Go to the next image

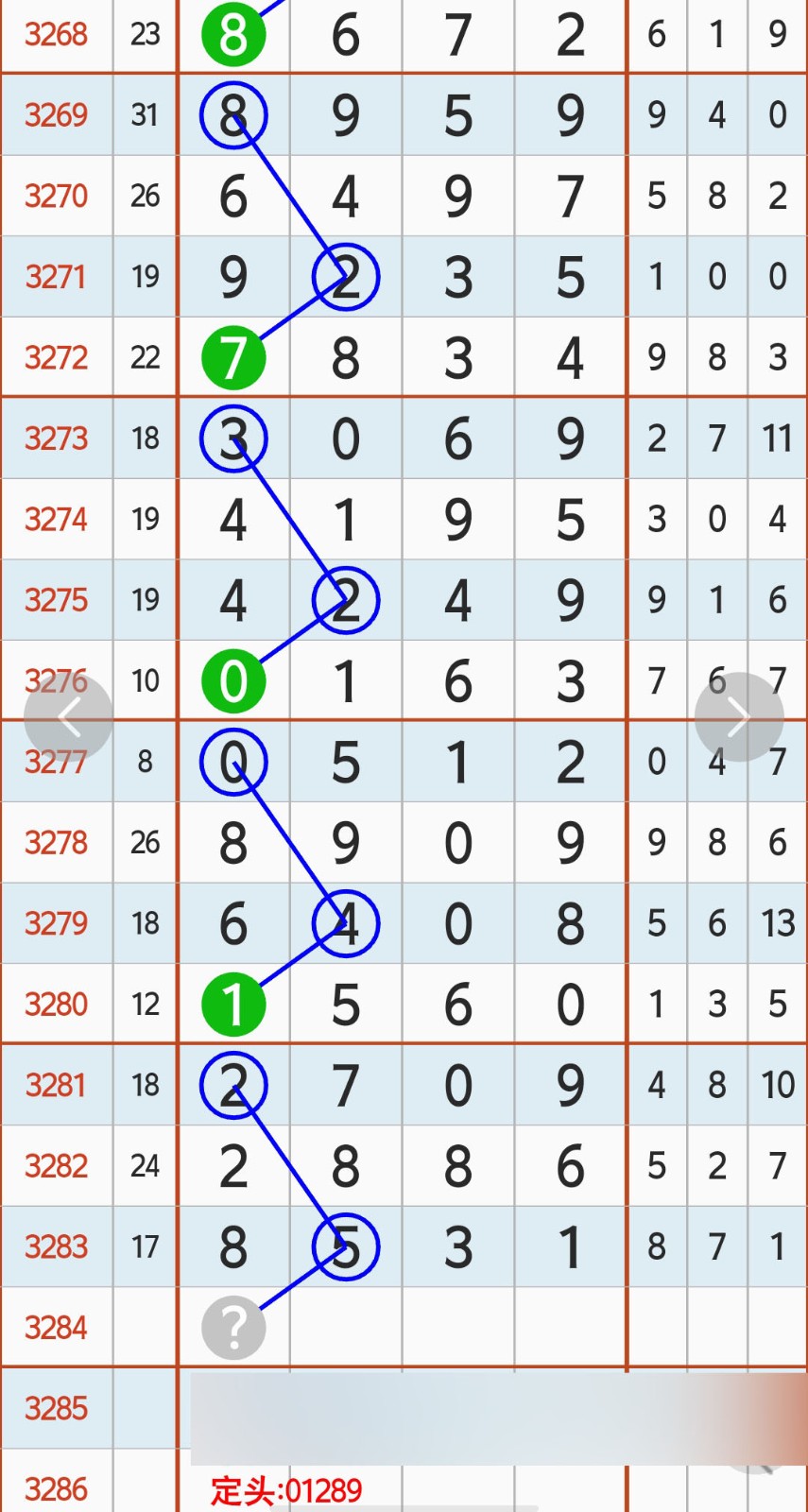coord(739,718)
